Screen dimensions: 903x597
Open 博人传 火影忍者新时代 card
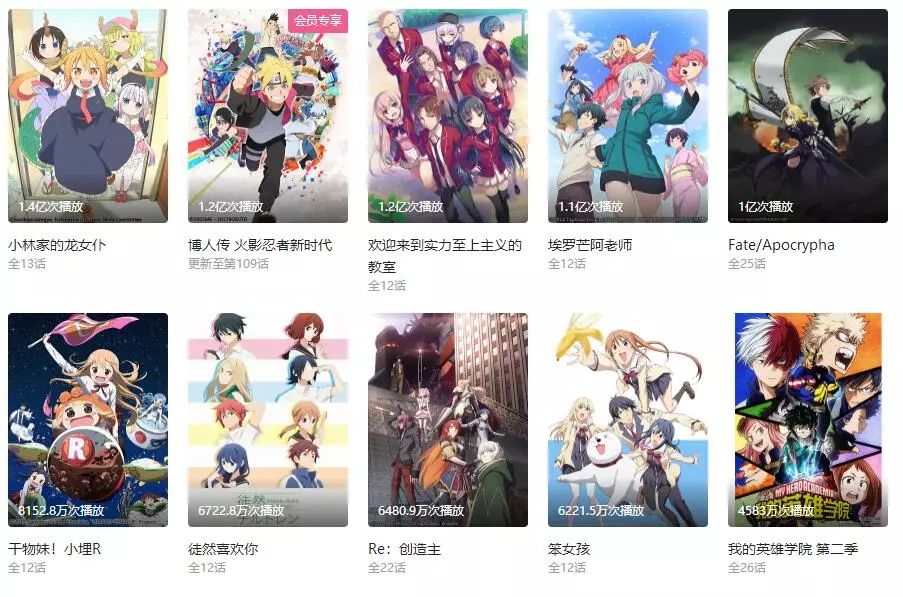click(x=268, y=116)
